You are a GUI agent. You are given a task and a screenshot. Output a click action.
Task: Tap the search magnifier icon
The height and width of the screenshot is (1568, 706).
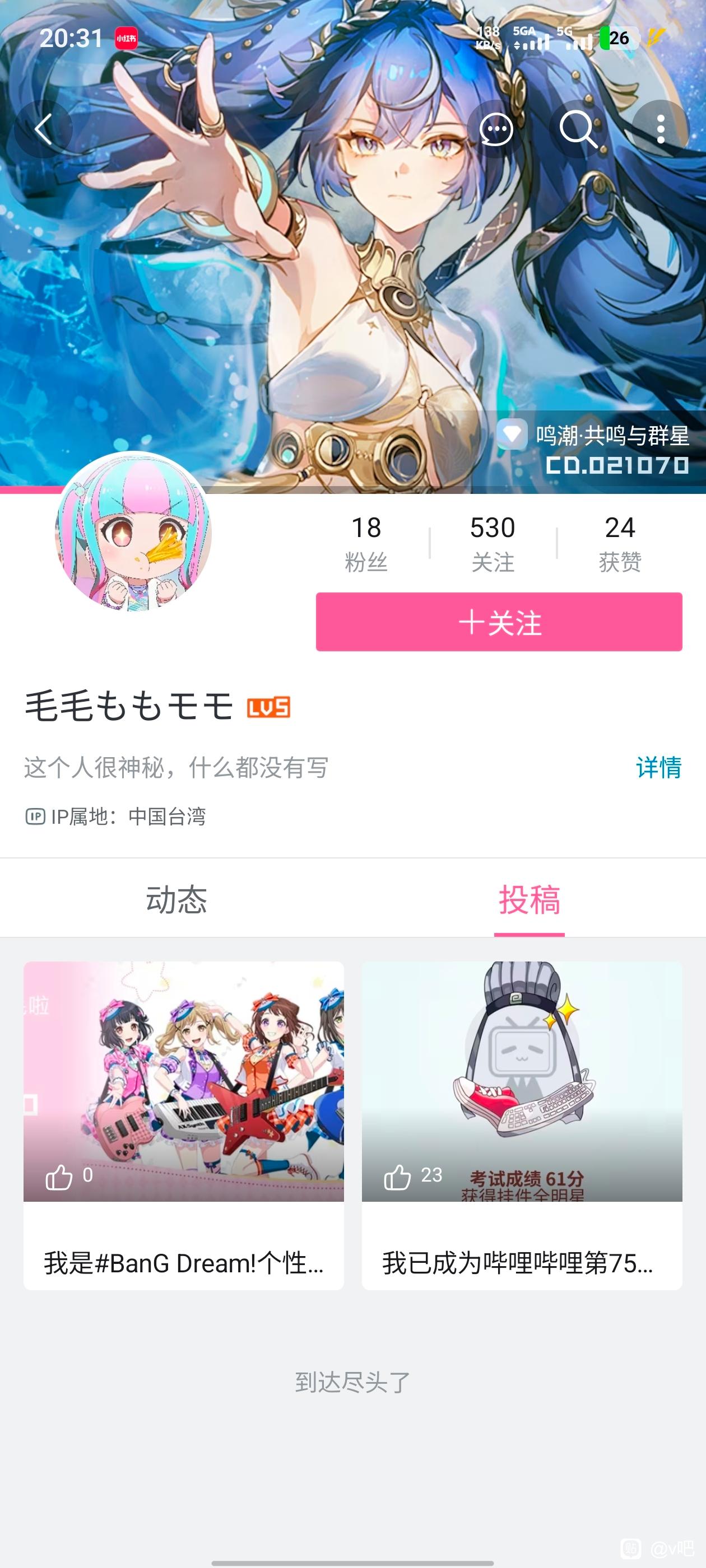[x=578, y=129]
